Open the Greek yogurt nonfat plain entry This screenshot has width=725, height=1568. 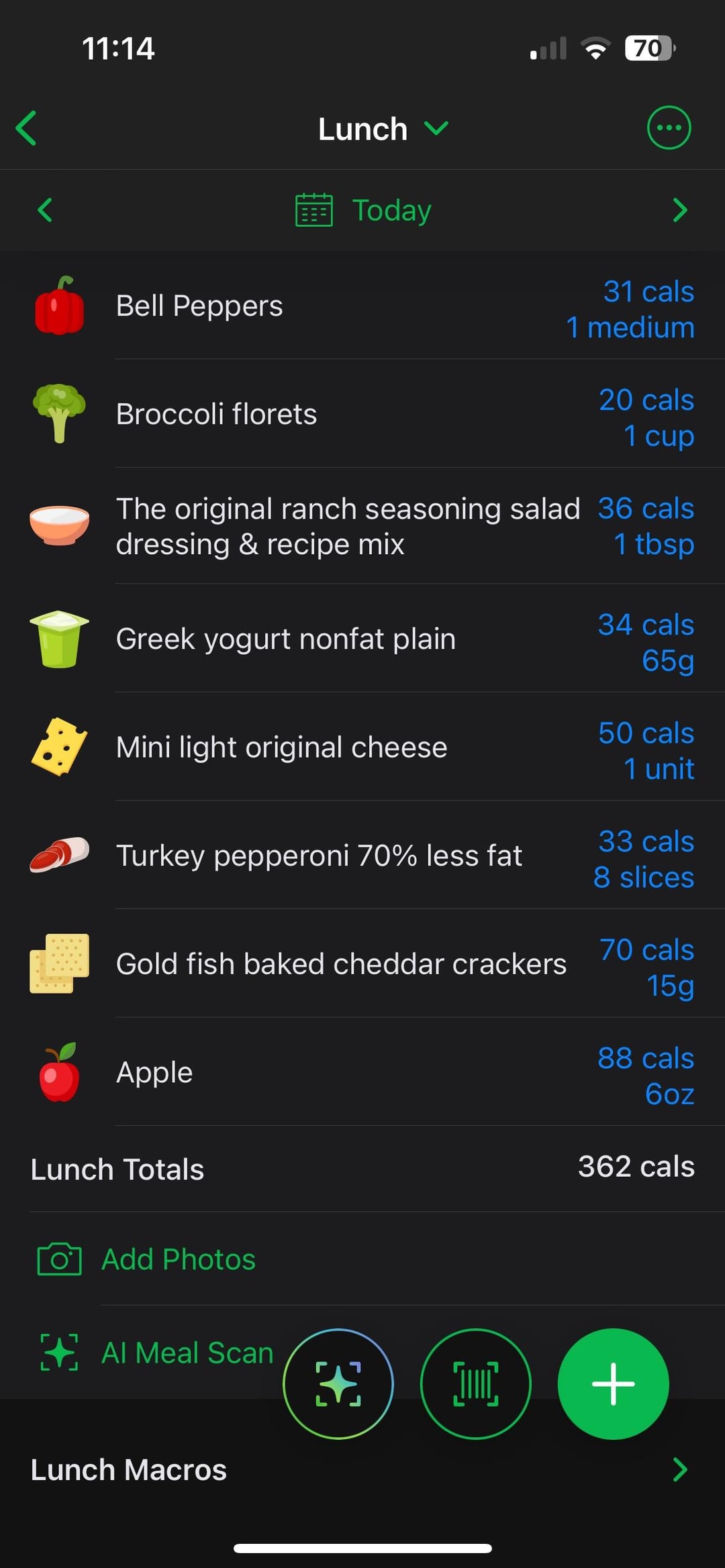362,639
